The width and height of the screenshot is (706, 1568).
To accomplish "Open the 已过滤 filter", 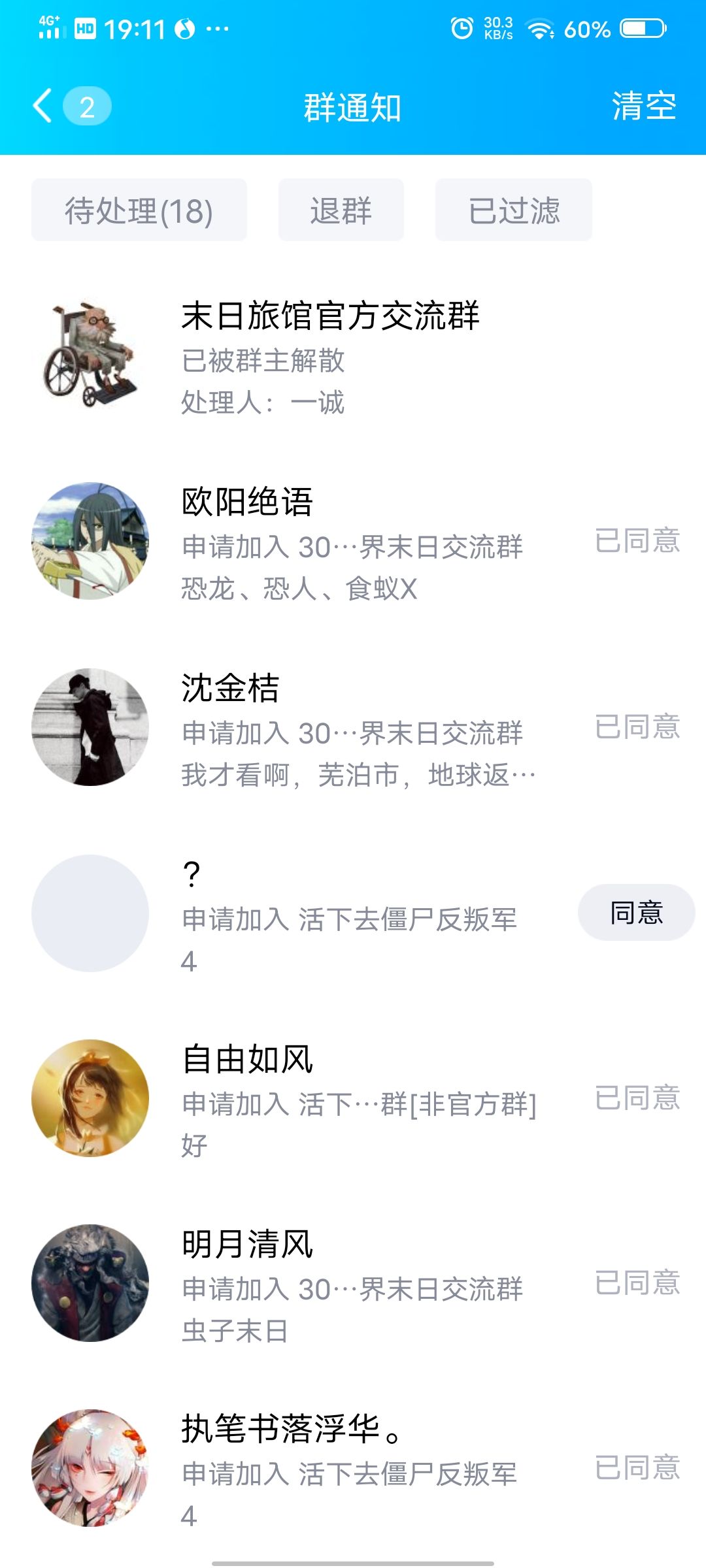I will [x=513, y=210].
